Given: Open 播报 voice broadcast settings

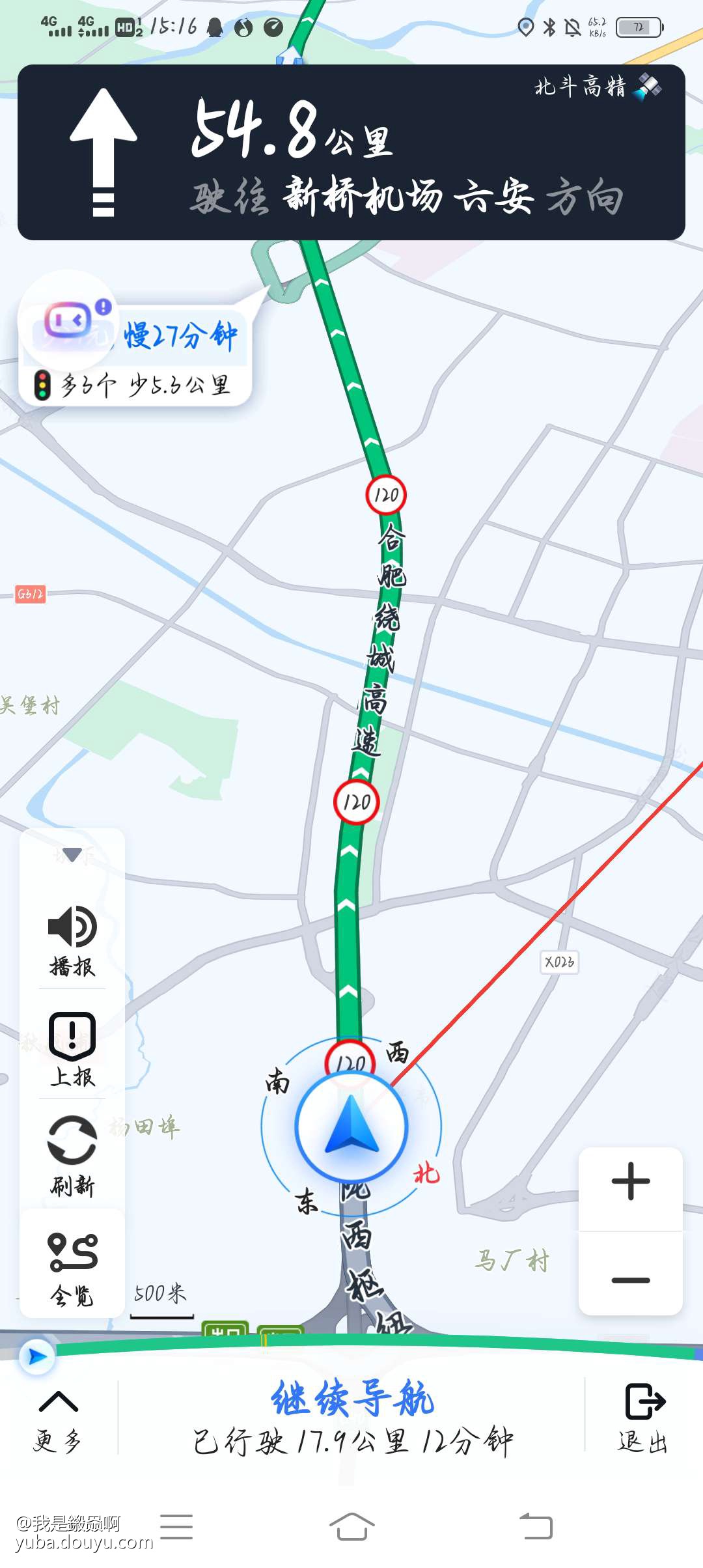Looking at the screenshot, I should pos(72,940).
